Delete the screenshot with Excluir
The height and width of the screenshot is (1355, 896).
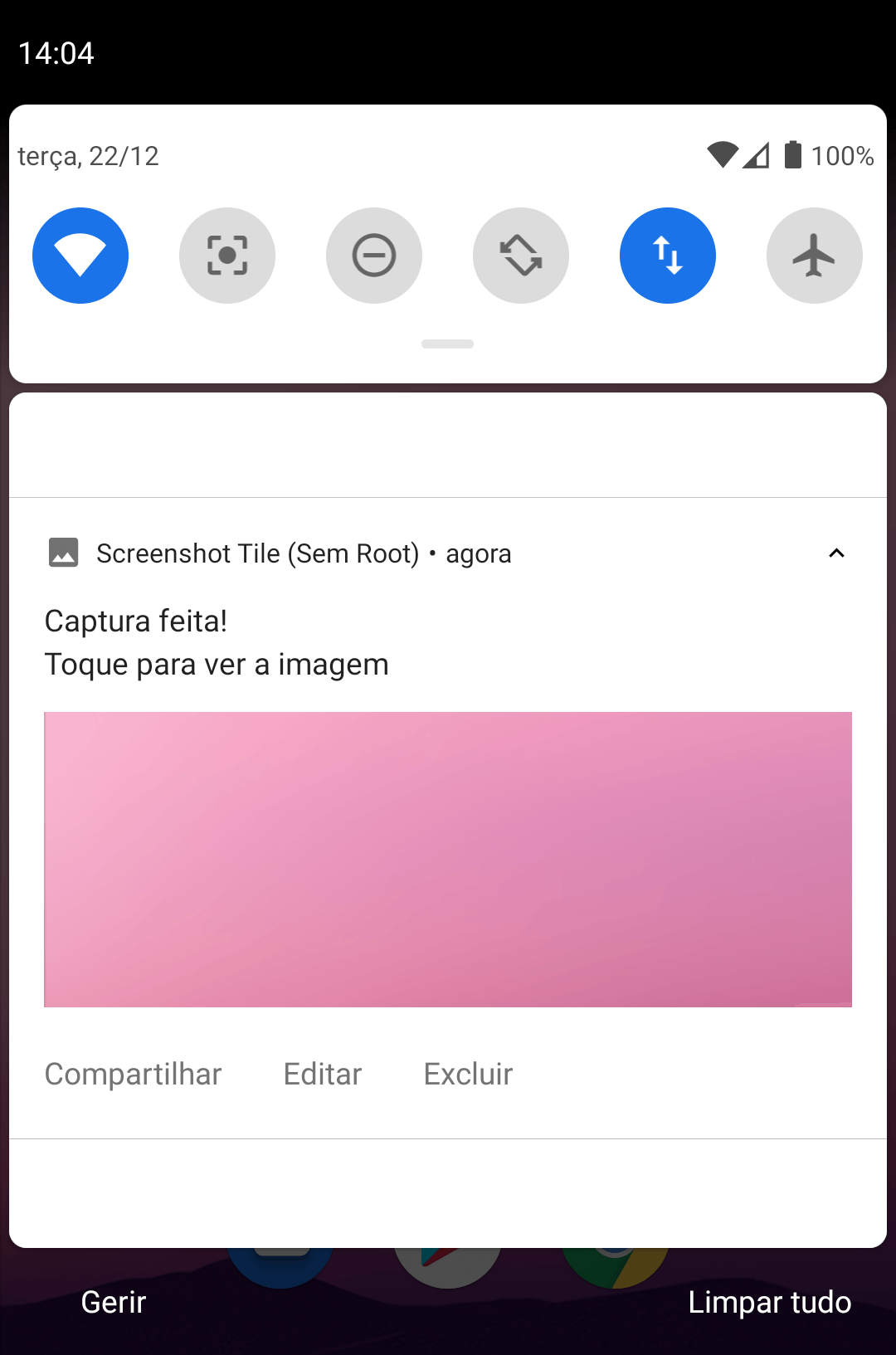(x=468, y=1074)
